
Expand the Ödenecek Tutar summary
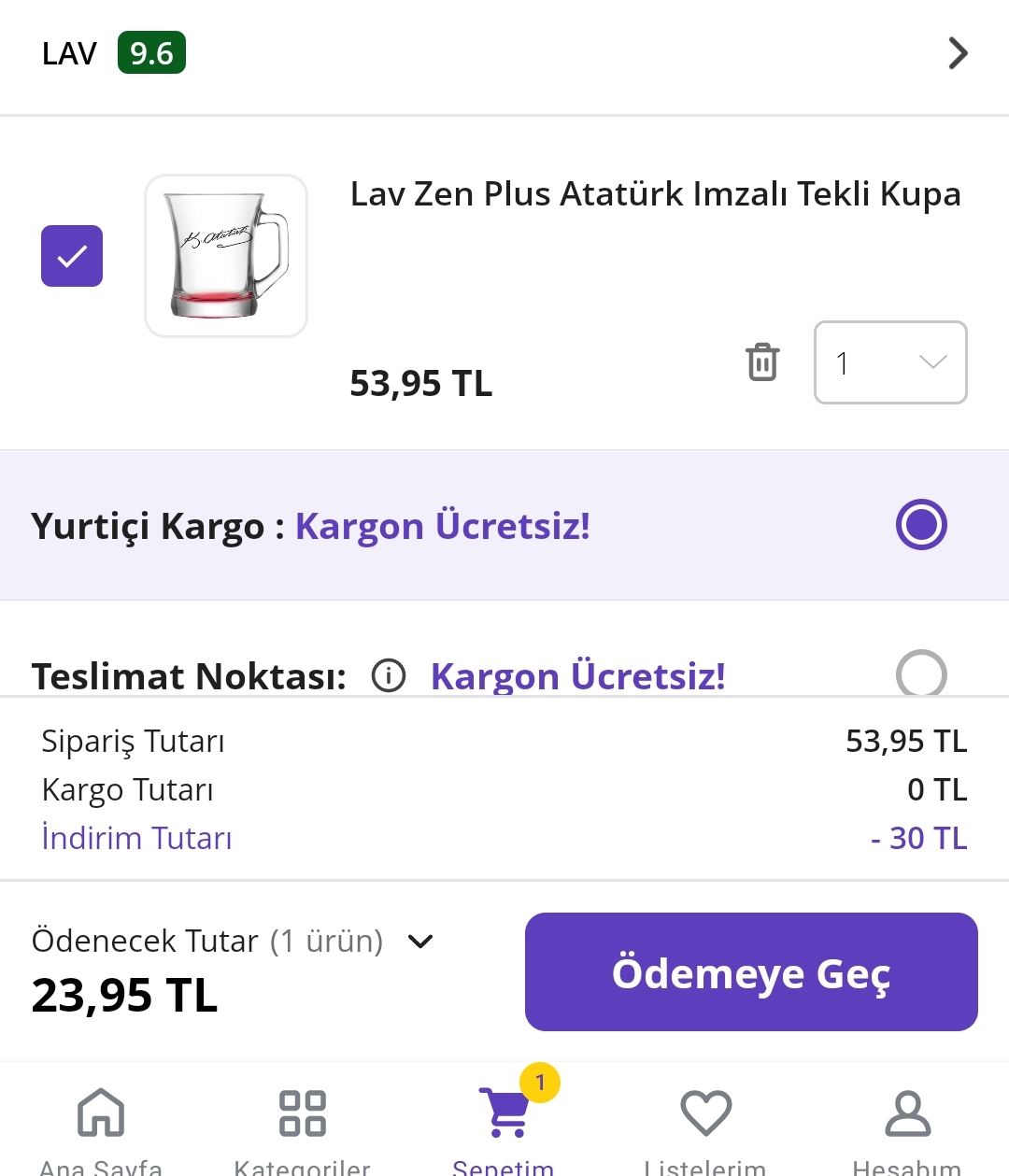pos(420,942)
